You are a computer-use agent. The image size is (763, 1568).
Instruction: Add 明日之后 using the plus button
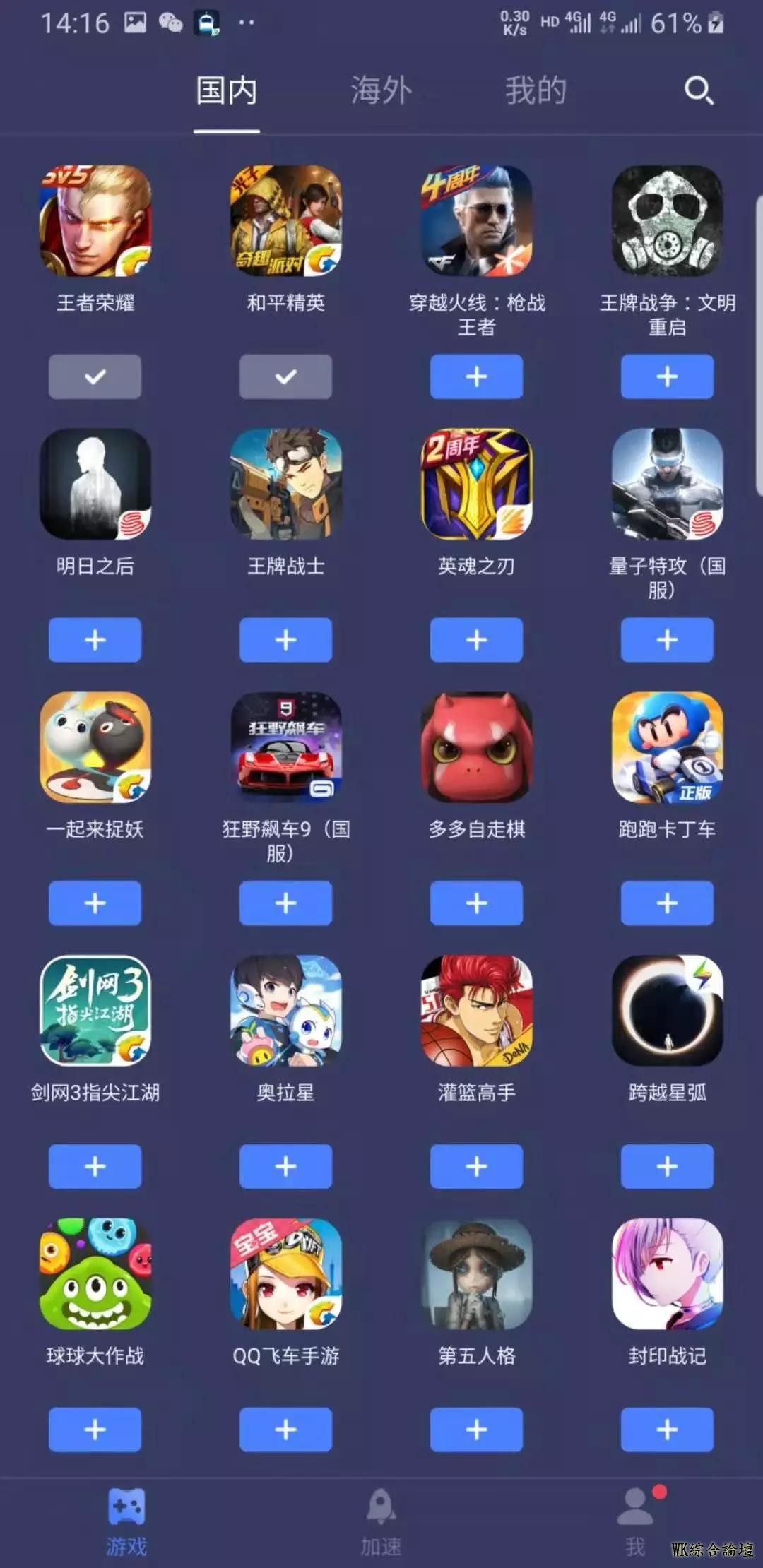95,640
